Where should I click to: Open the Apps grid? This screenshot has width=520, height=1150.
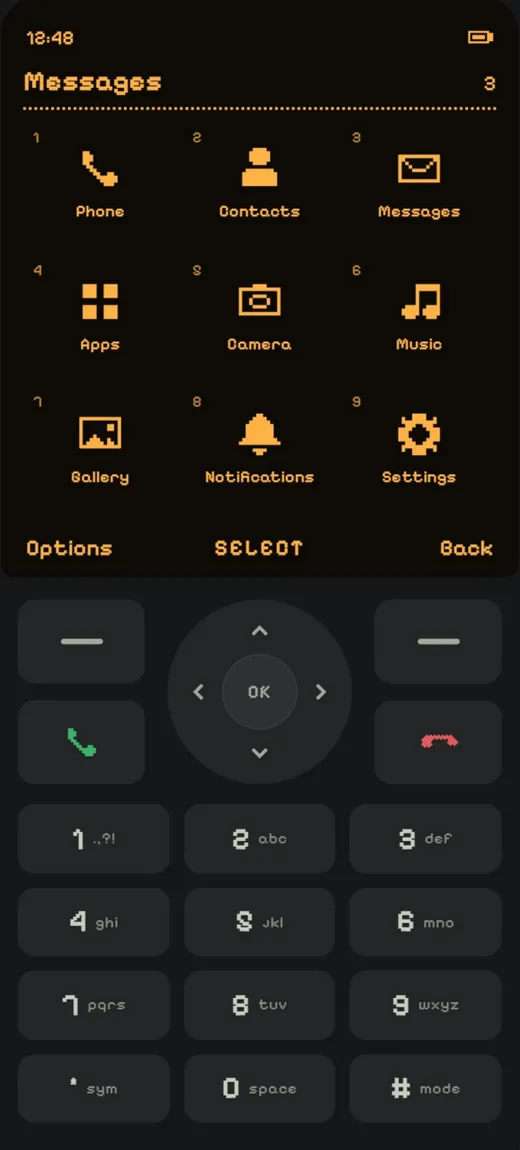click(x=100, y=314)
